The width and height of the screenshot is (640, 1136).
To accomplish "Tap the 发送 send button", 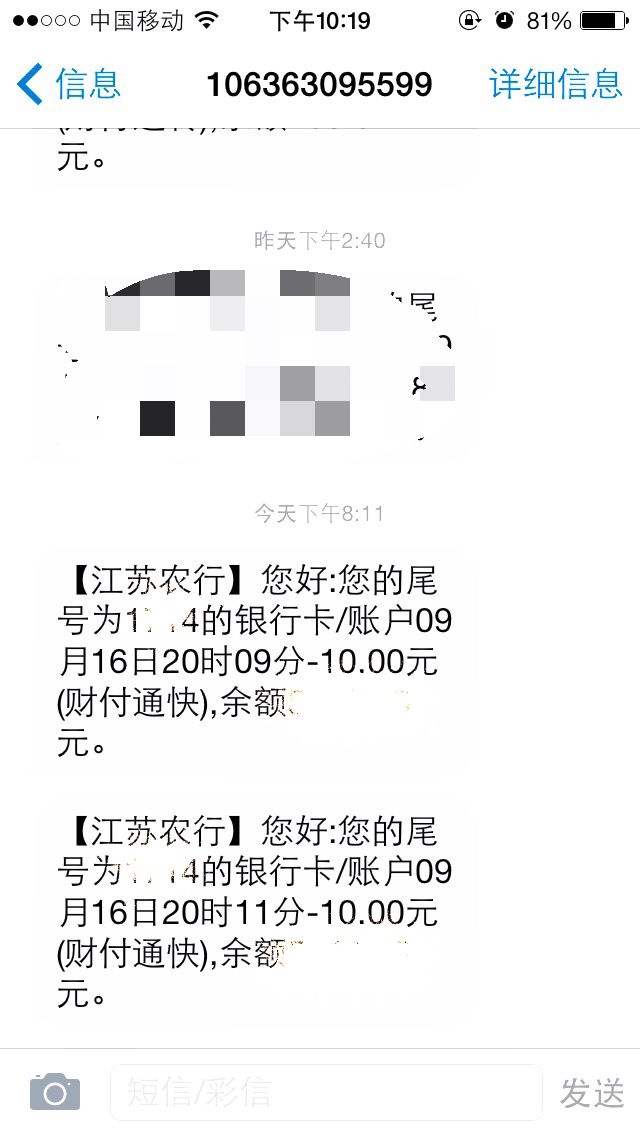I will pos(591,1093).
